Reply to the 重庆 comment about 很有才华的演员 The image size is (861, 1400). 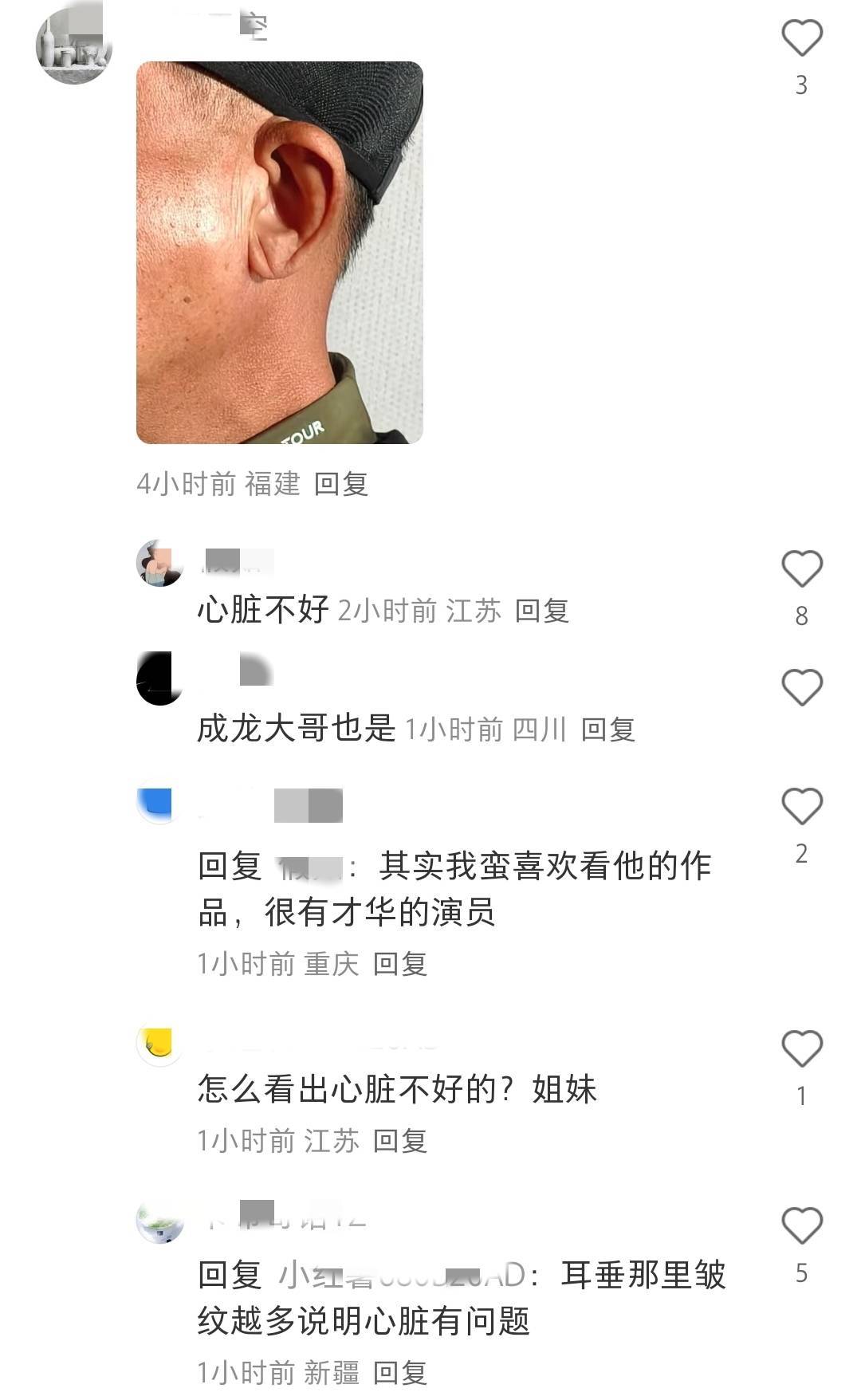(x=399, y=965)
